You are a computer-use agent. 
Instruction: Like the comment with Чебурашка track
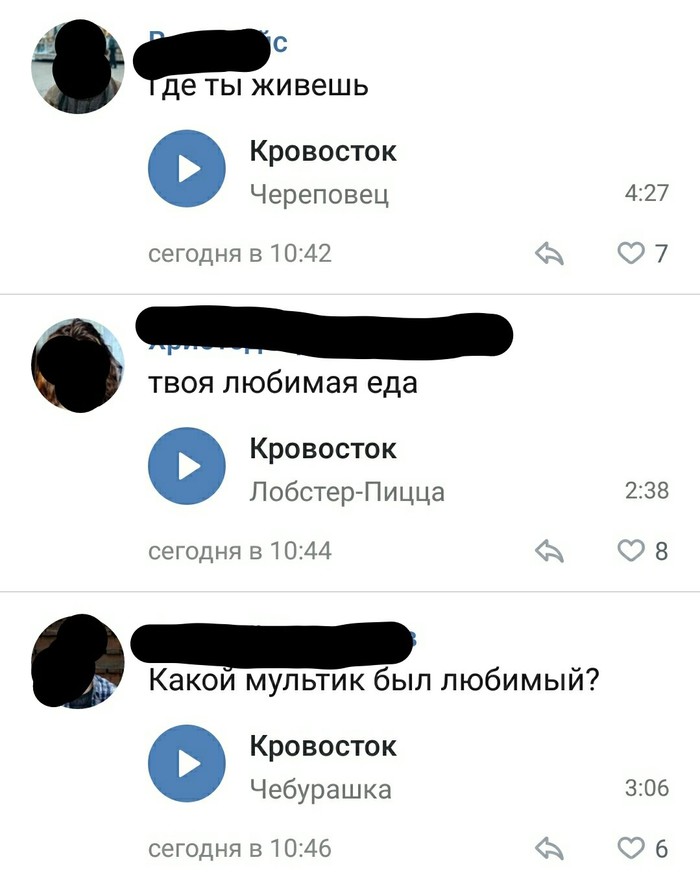[x=630, y=849]
